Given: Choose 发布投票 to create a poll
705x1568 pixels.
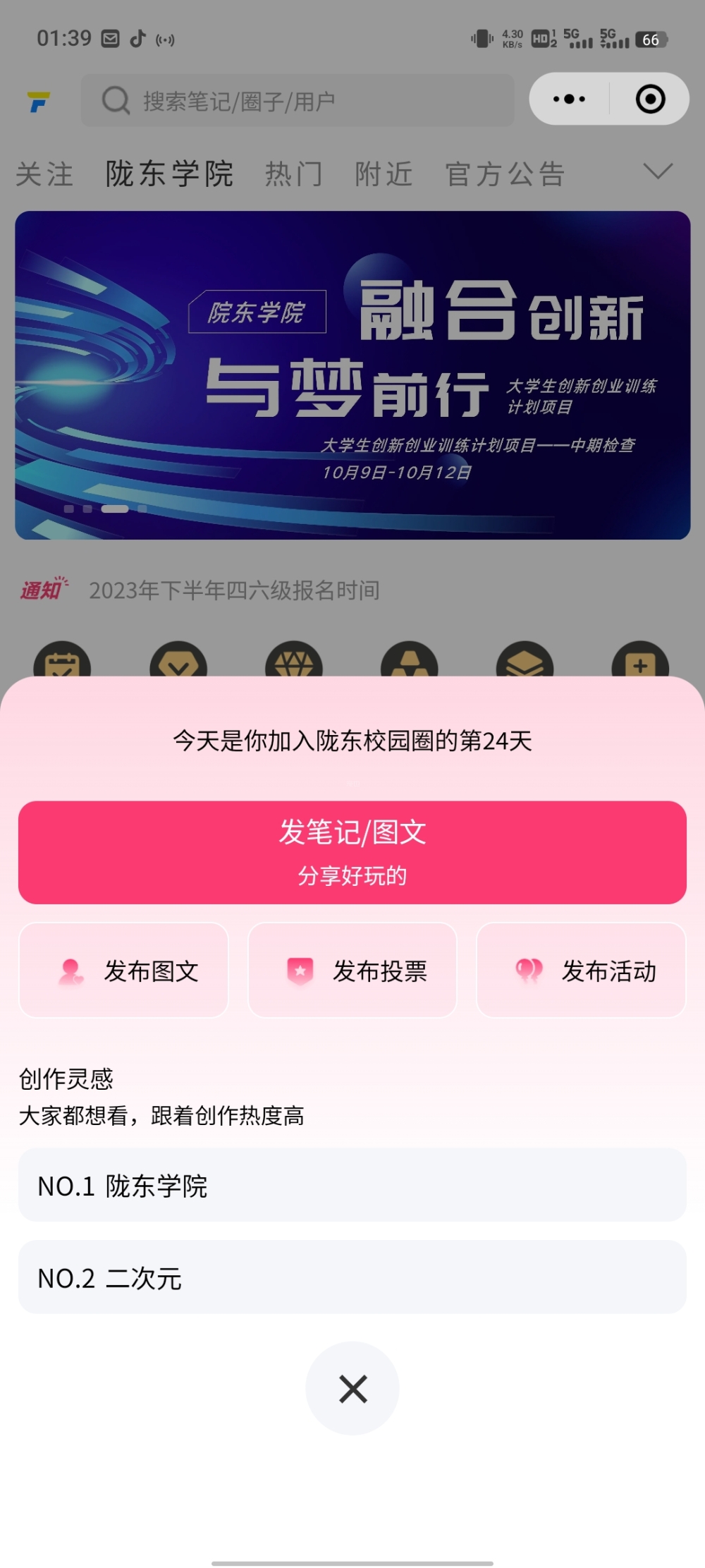Looking at the screenshot, I should click(352, 971).
